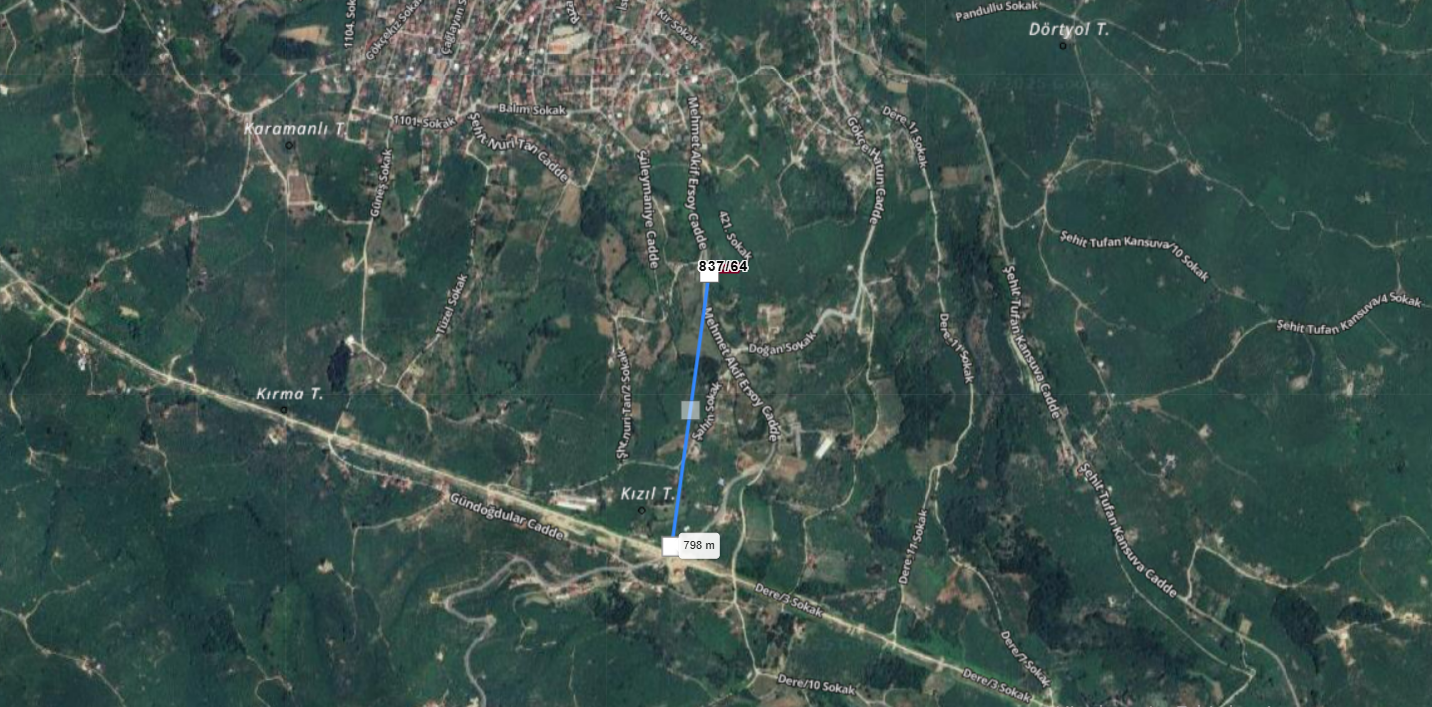Select the measurement endpoint handle beside 798 m
Viewport: 1432px width, 707px height.
(x=671, y=546)
